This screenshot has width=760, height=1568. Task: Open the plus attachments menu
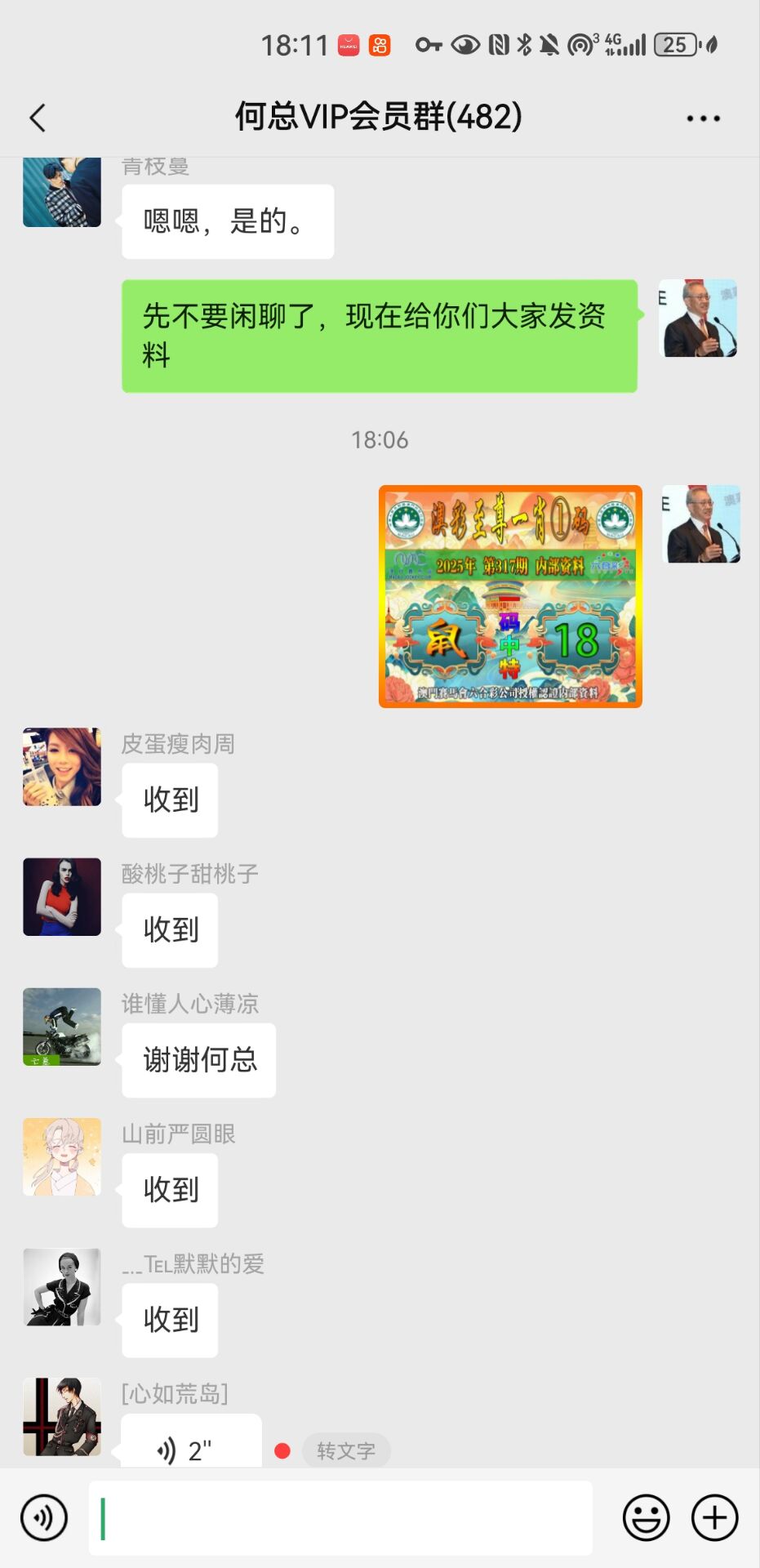pos(714,1517)
